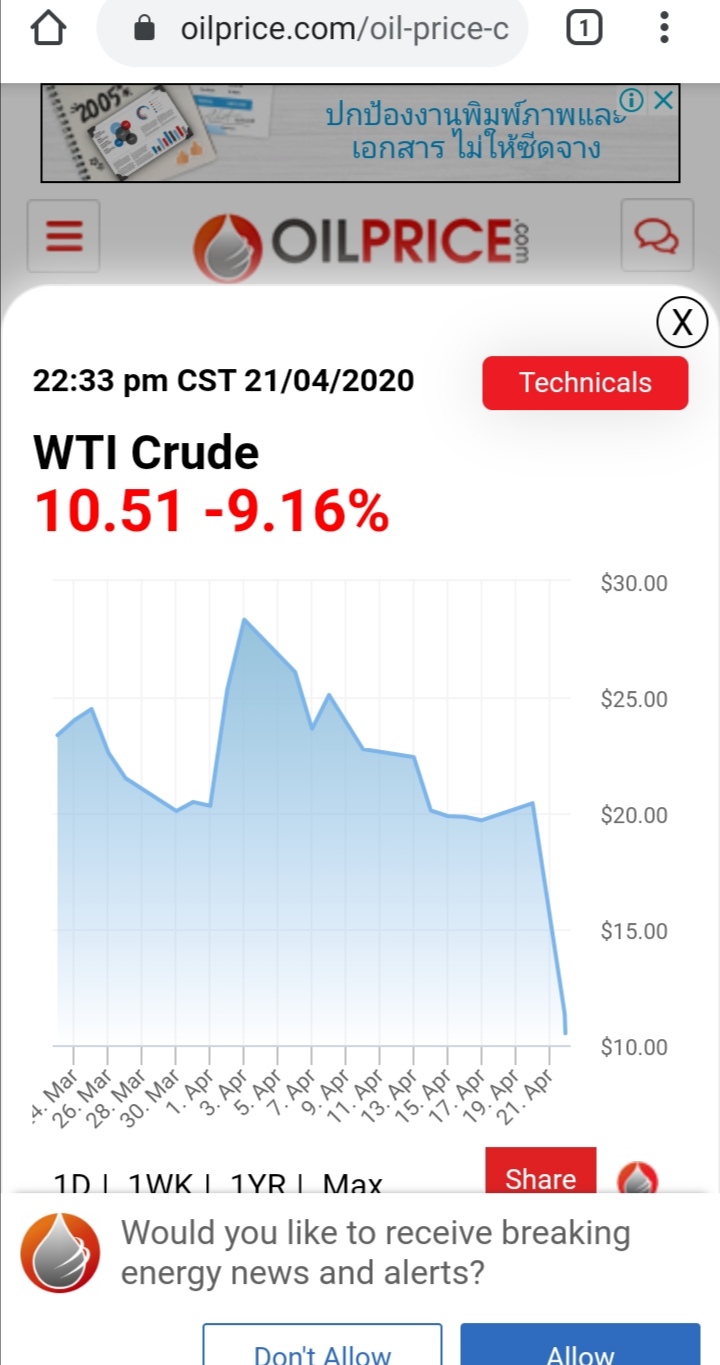The image size is (720, 1365).
Task: Show the Max chart range
Action: 353,1186
